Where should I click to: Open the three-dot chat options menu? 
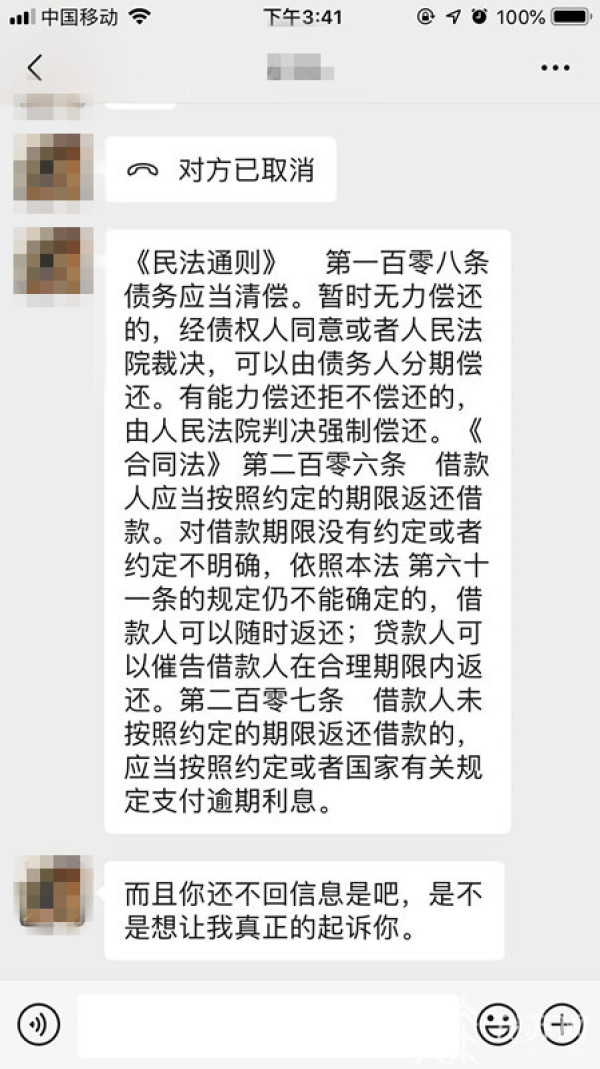(x=554, y=68)
